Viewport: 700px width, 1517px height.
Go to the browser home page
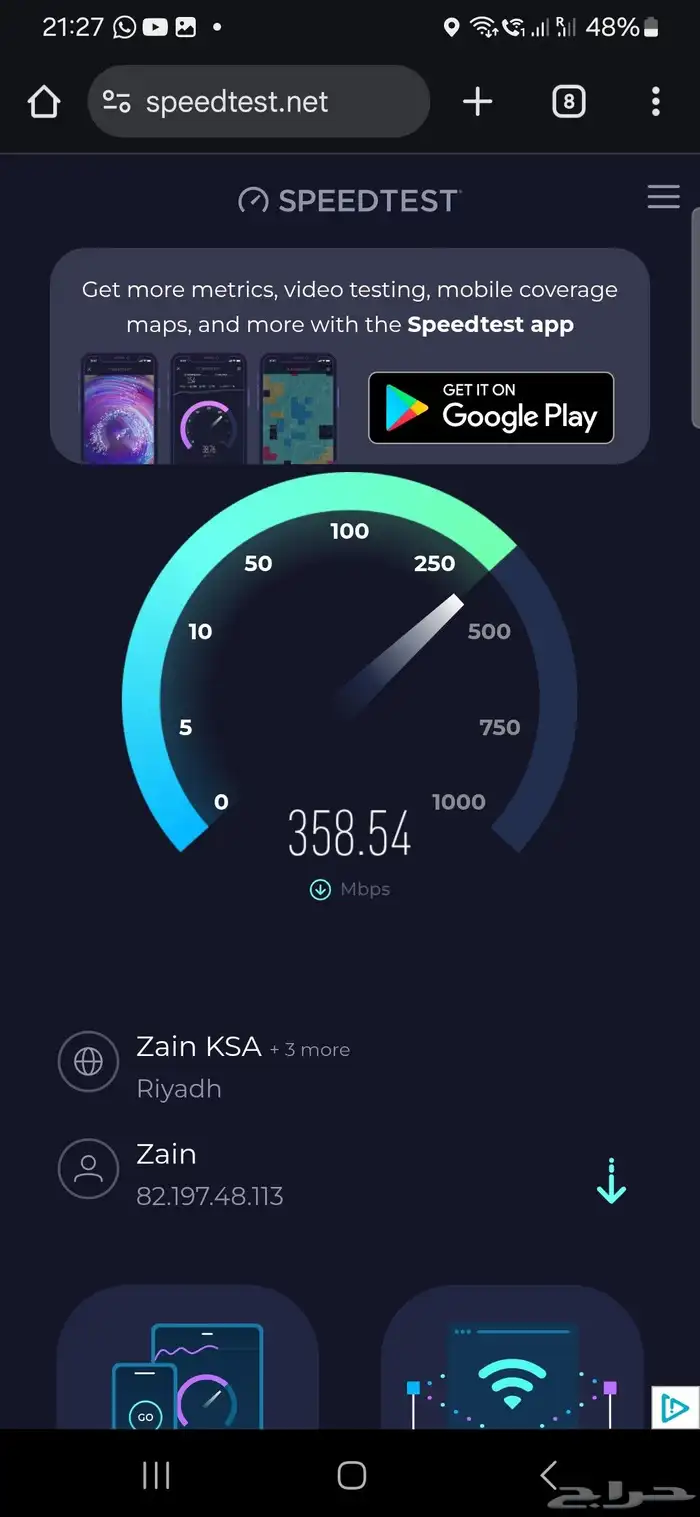pos(44,101)
